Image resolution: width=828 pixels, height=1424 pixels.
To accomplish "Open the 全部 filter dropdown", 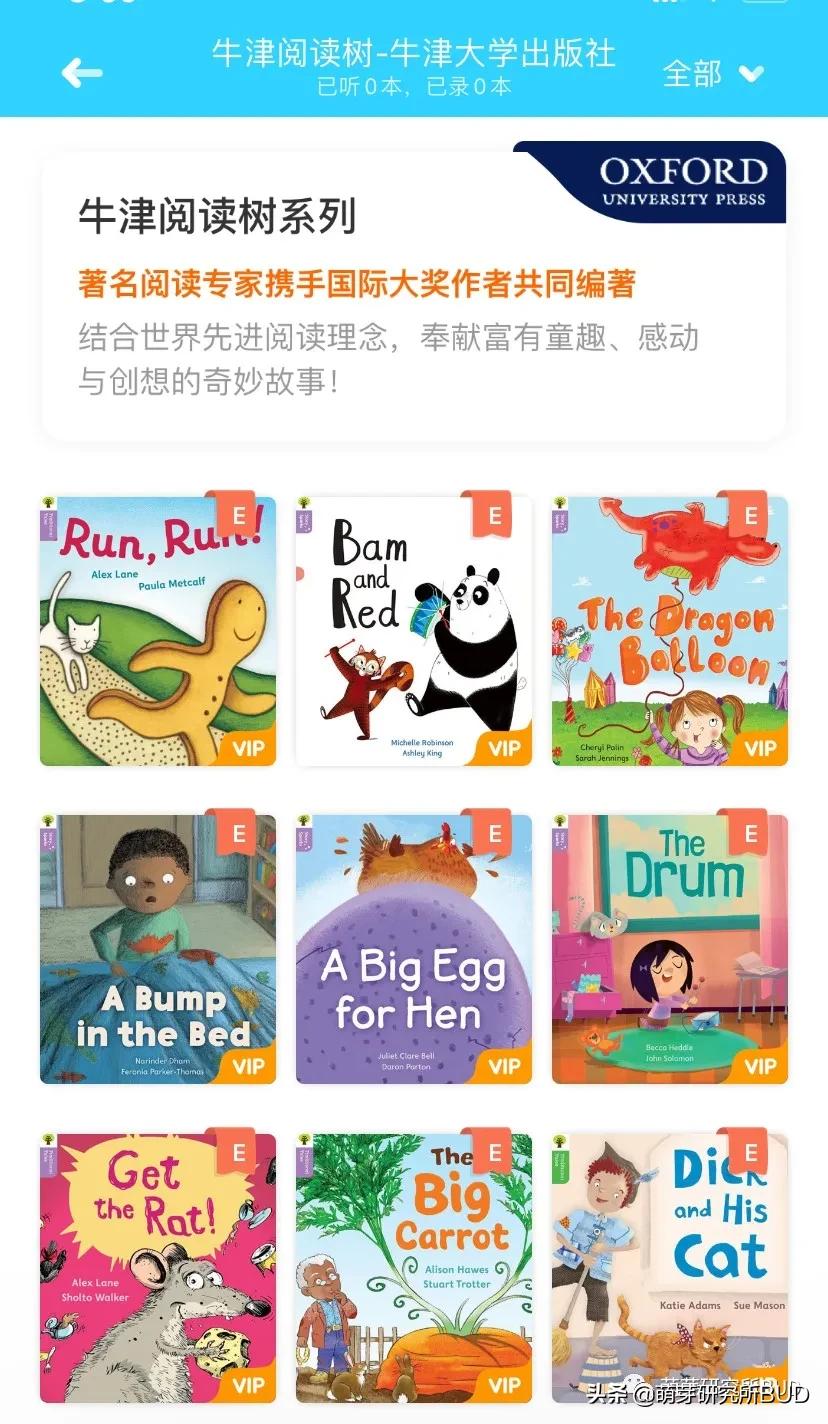I will [x=693, y=73].
